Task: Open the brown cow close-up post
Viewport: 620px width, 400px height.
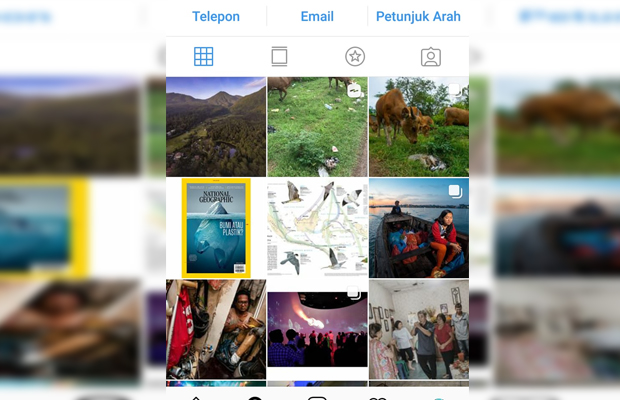Action: (x=418, y=127)
